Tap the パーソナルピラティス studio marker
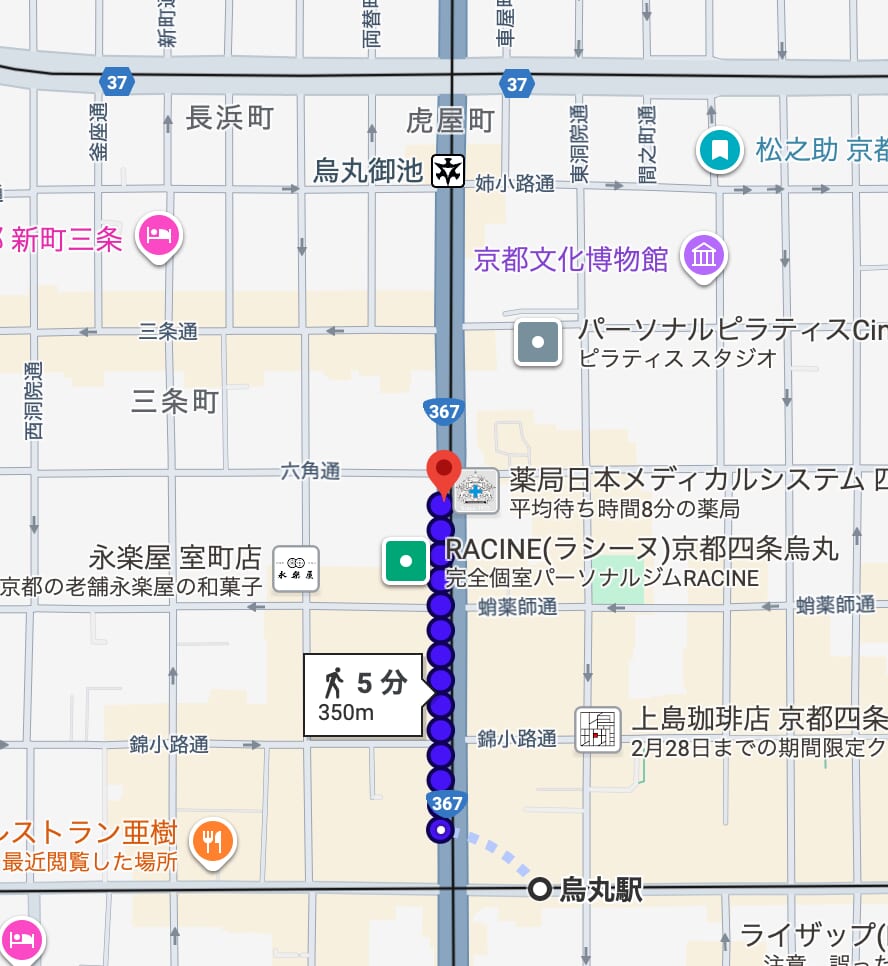This screenshot has height=966, width=888. pos(538,342)
